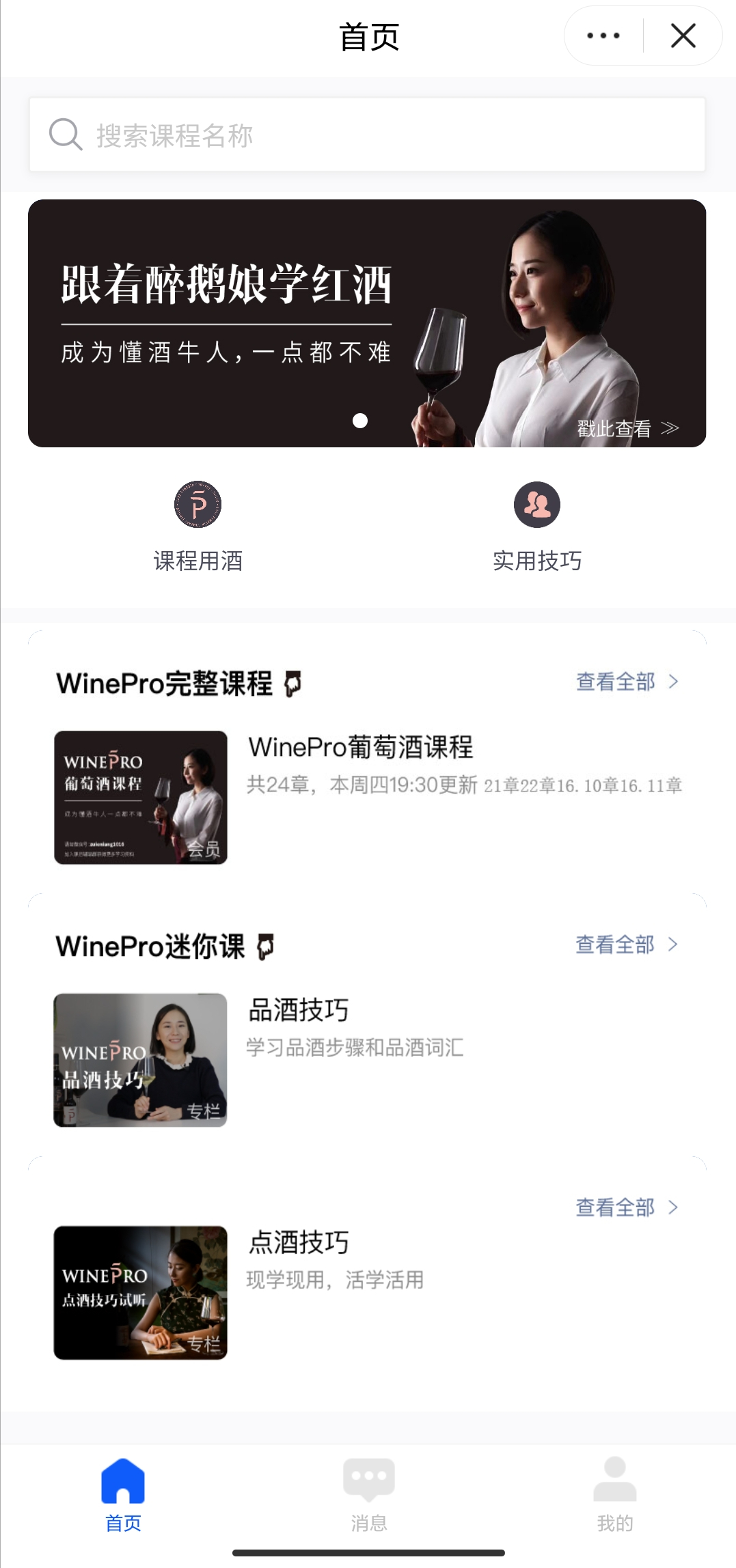Open the 品酒技巧 column
The height and width of the screenshot is (1568, 736).
pyautogui.click(x=367, y=1060)
